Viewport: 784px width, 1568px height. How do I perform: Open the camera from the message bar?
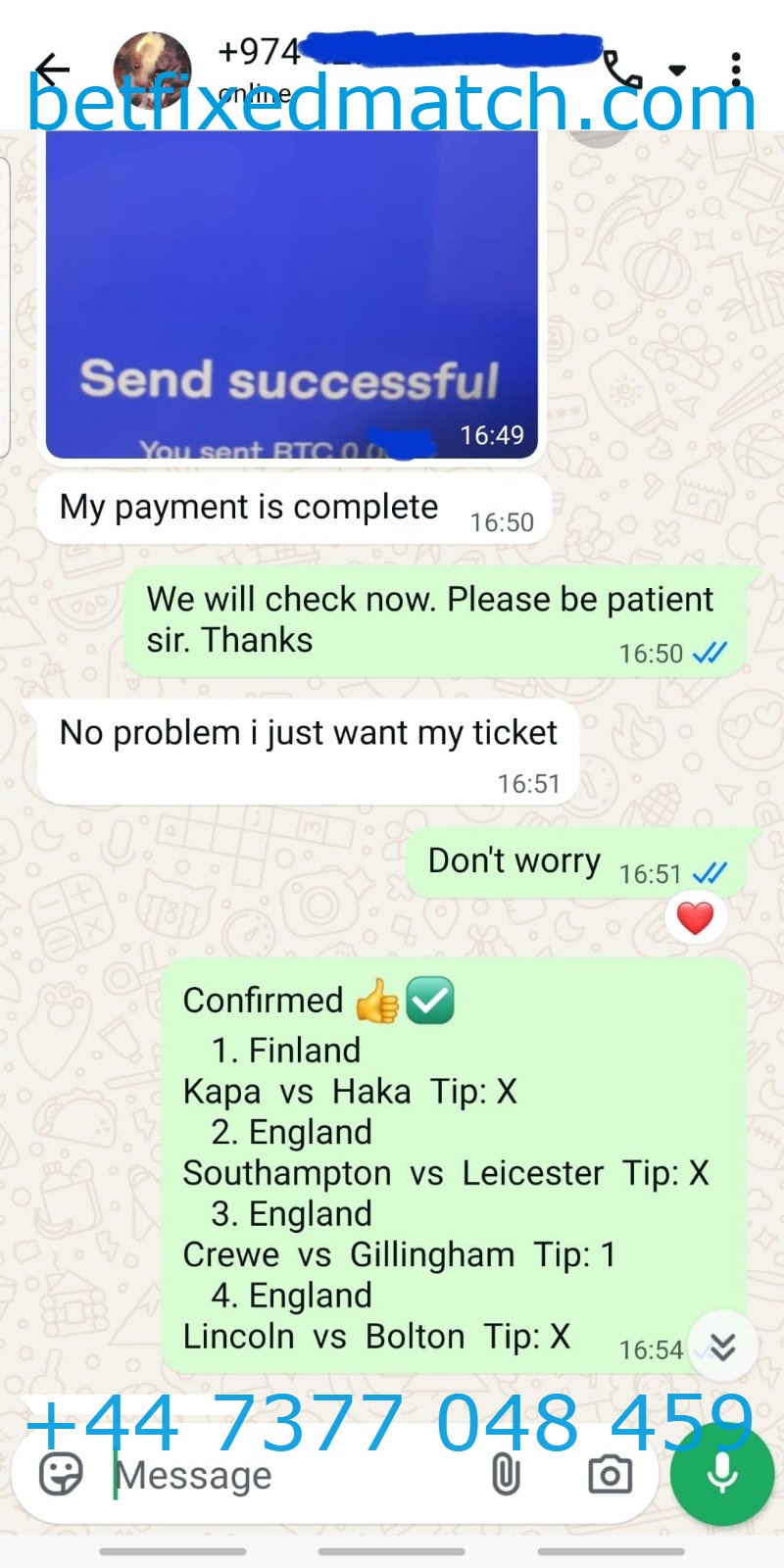pyautogui.click(x=610, y=1474)
